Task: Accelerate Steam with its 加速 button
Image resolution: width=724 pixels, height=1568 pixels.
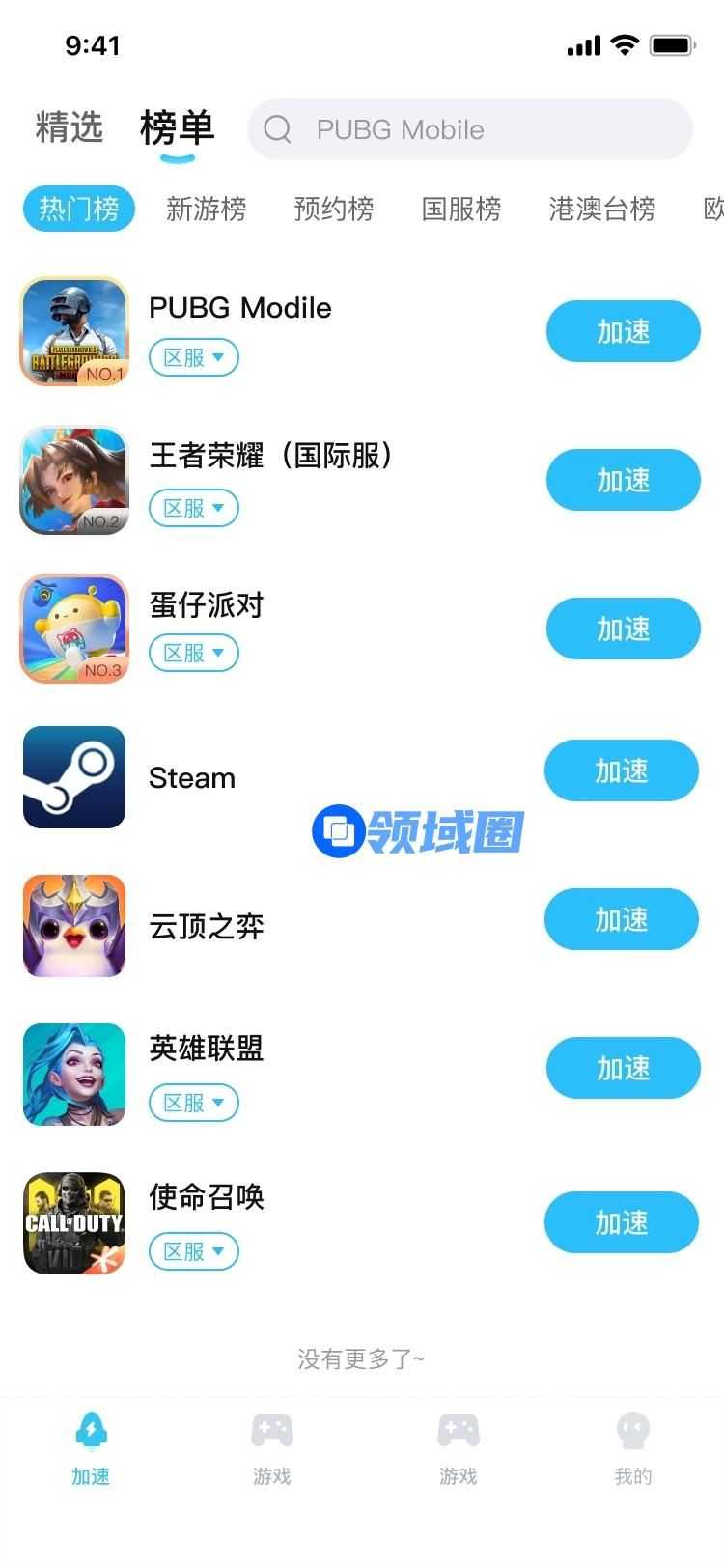Action: pos(621,770)
